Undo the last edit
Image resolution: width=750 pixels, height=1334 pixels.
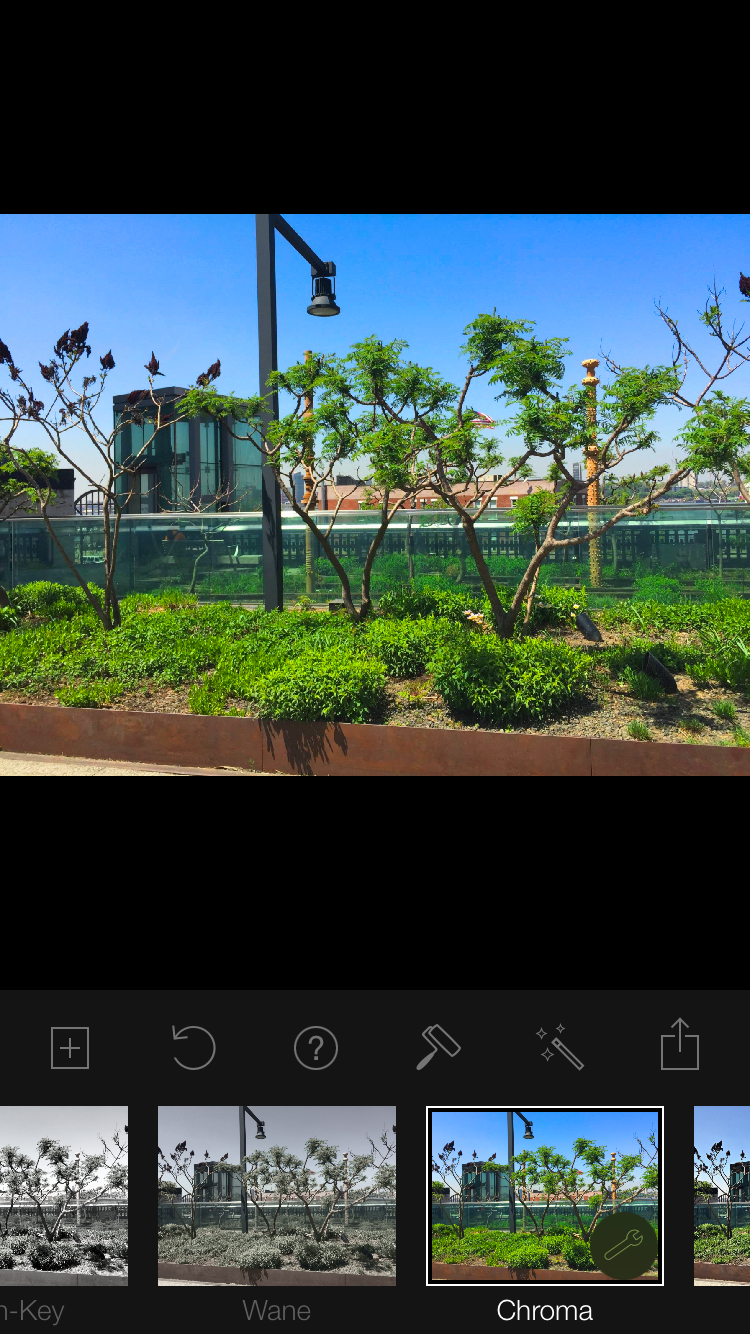coord(193,1048)
